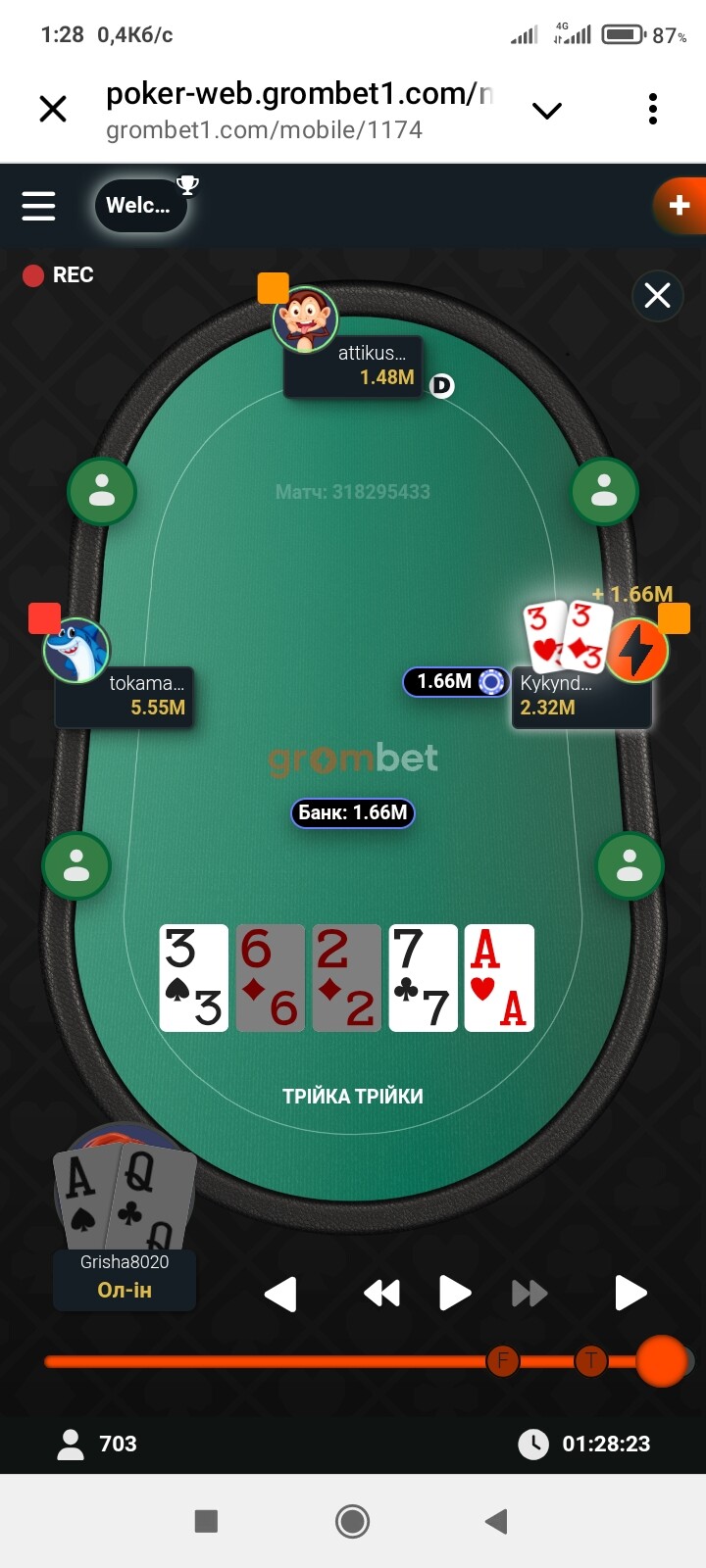The height and width of the screenshot is (1568, 706).
Task: Open the browser overflow menu
Action: click(652, 109)
